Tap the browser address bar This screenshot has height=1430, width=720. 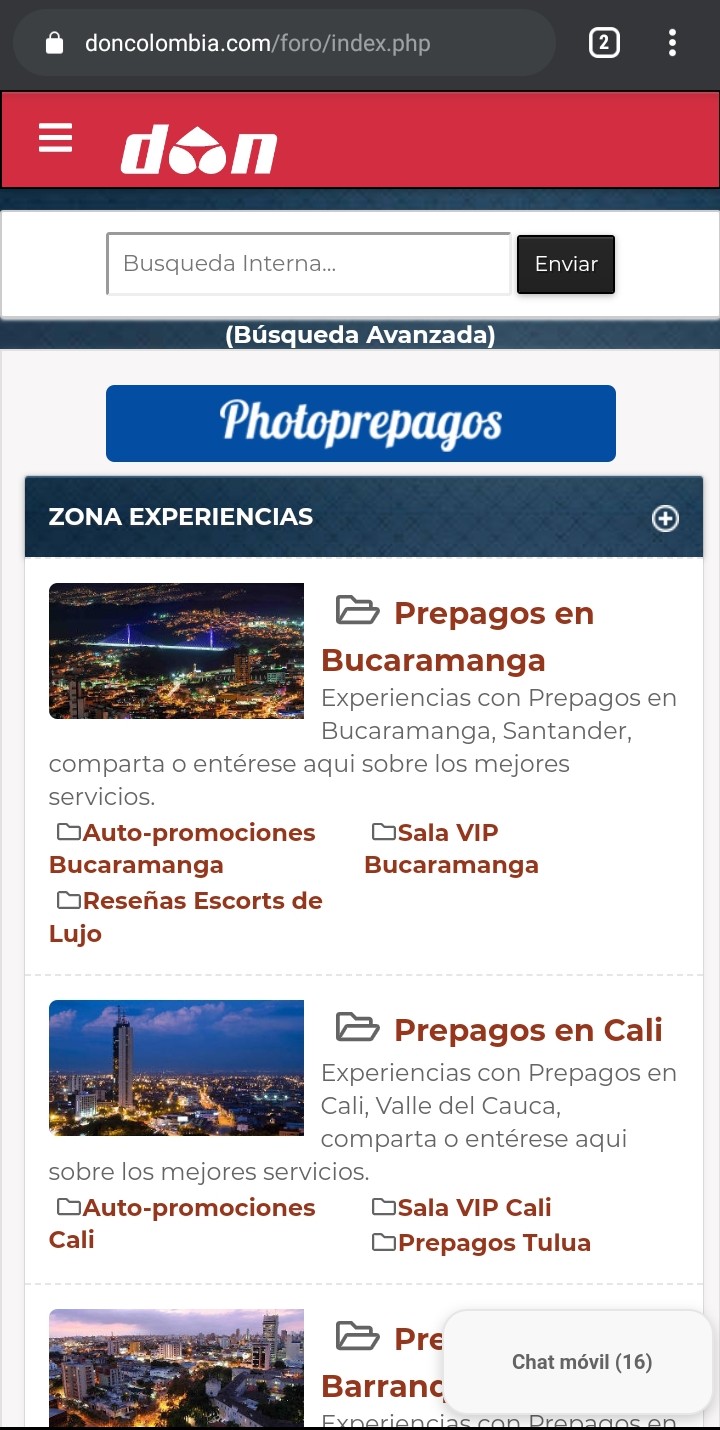pos(285,43)
